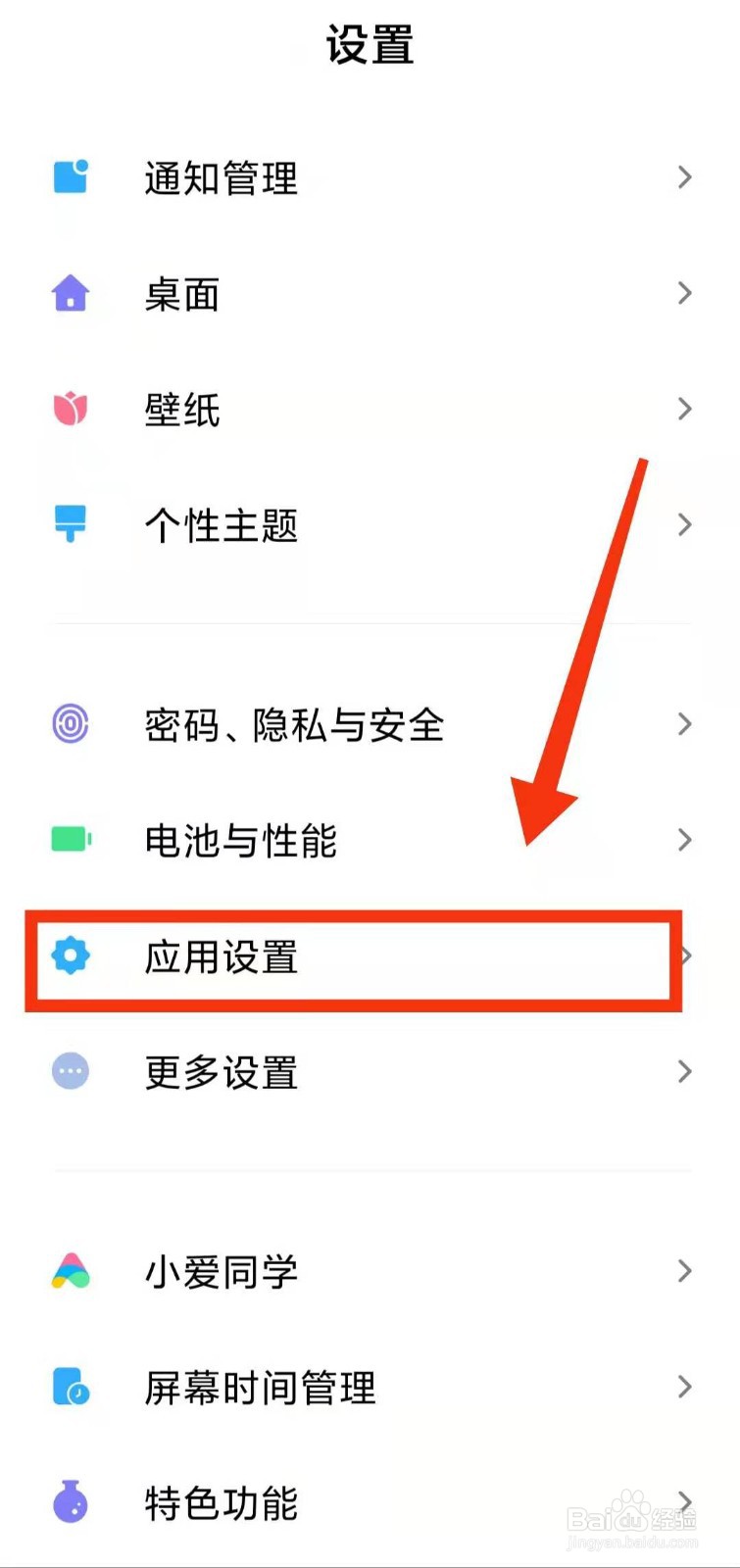Open 桌面 desktop settings

point(181,293)
